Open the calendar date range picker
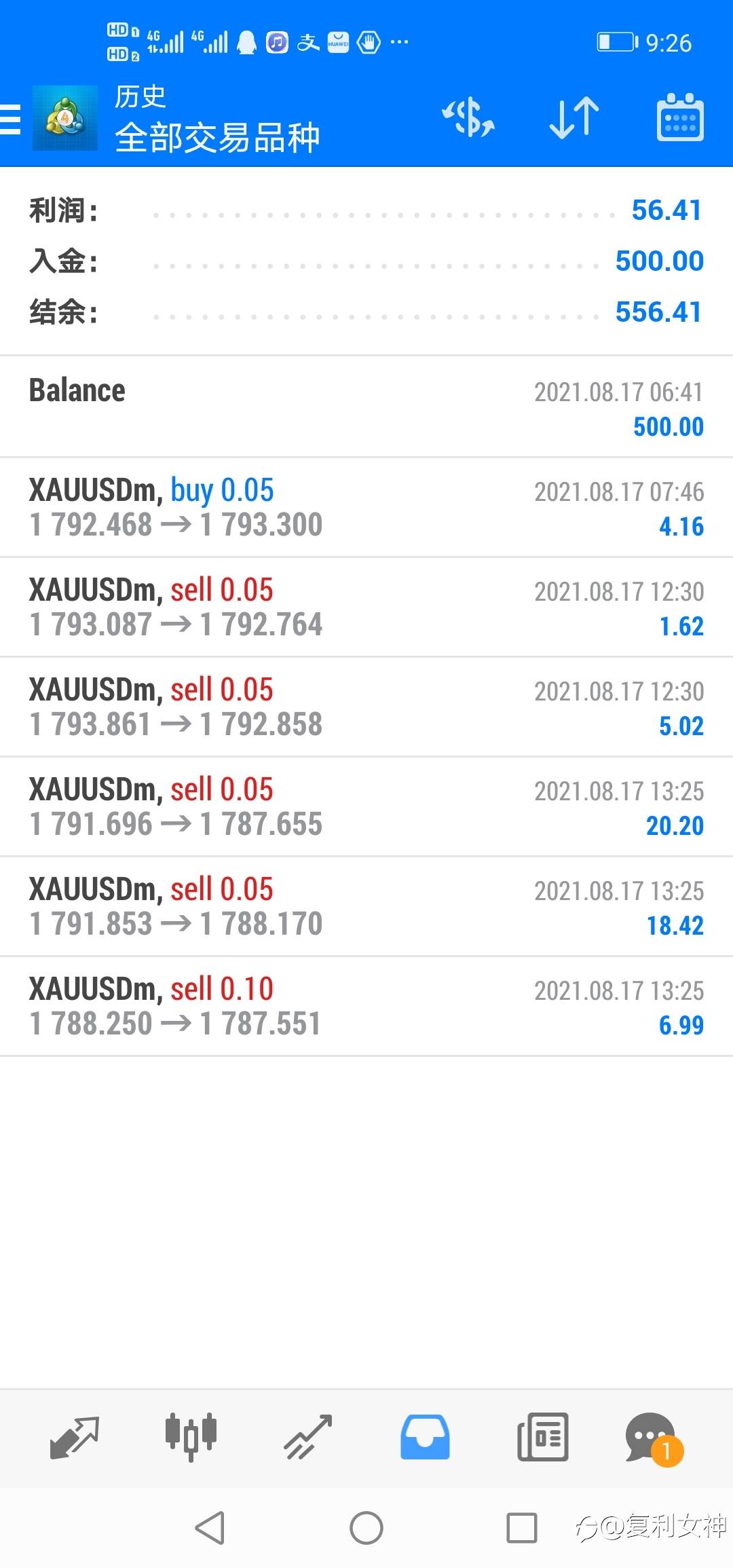 click(x=680, y=117)
